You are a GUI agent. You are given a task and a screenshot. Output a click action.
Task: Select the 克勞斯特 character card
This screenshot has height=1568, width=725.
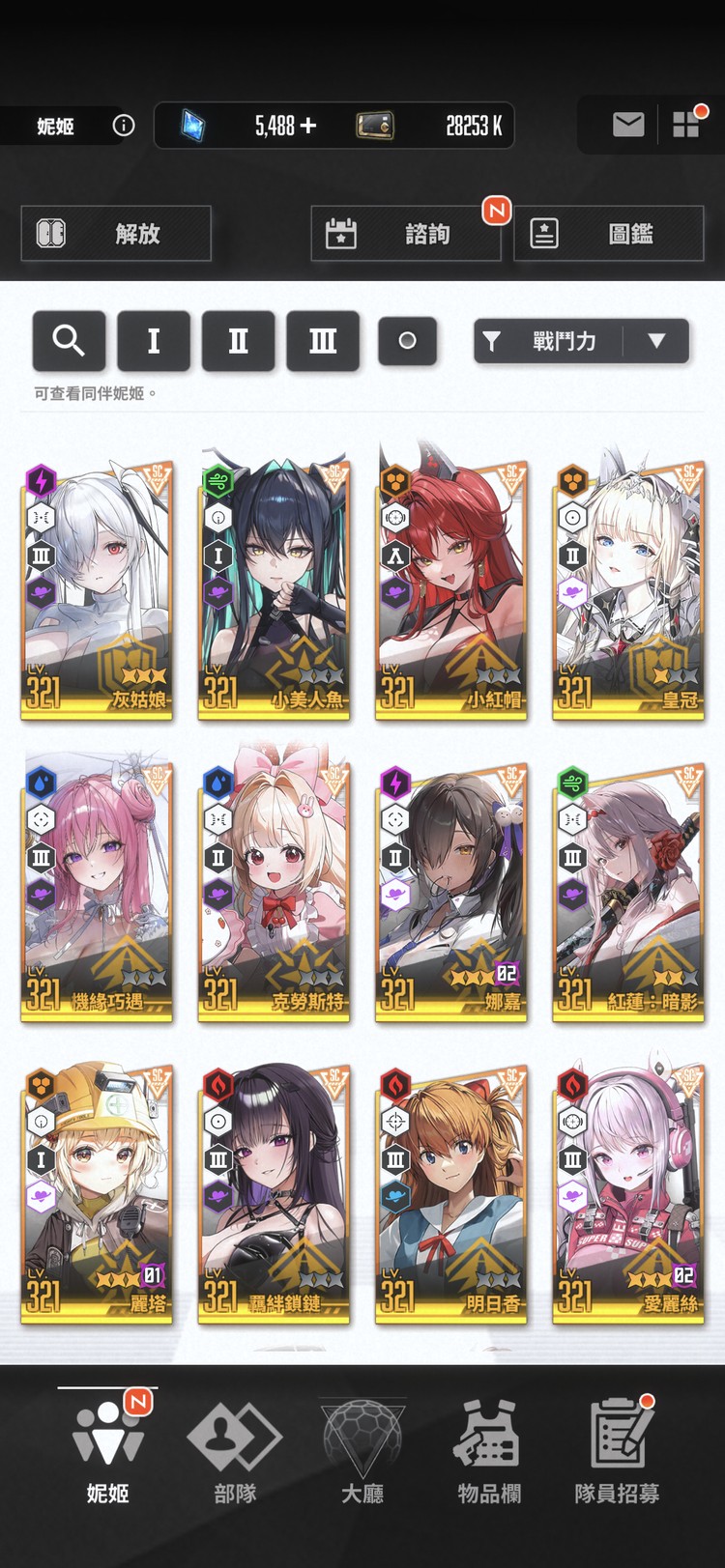click(274, 891)
